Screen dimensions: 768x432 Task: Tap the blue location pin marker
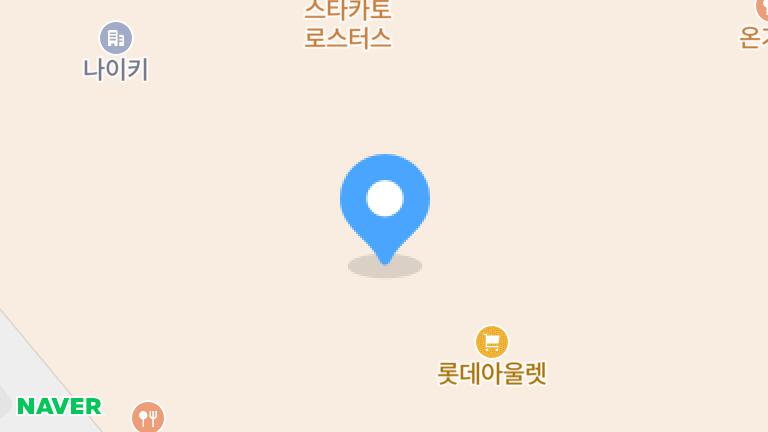click(x=385, y=201)
